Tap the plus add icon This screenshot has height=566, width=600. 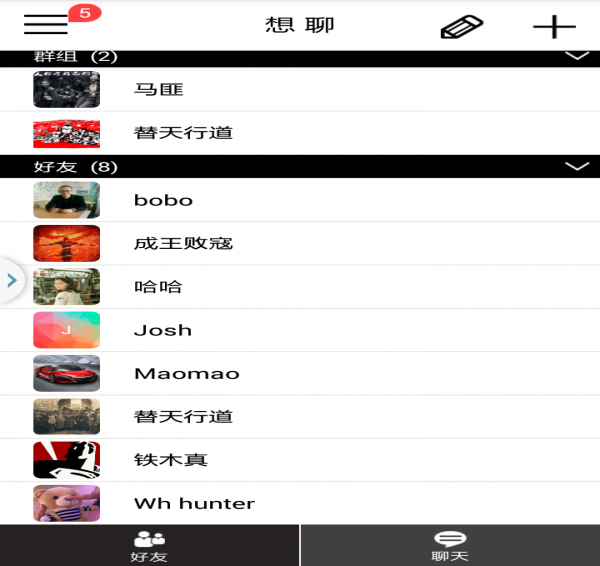[554, 27]
